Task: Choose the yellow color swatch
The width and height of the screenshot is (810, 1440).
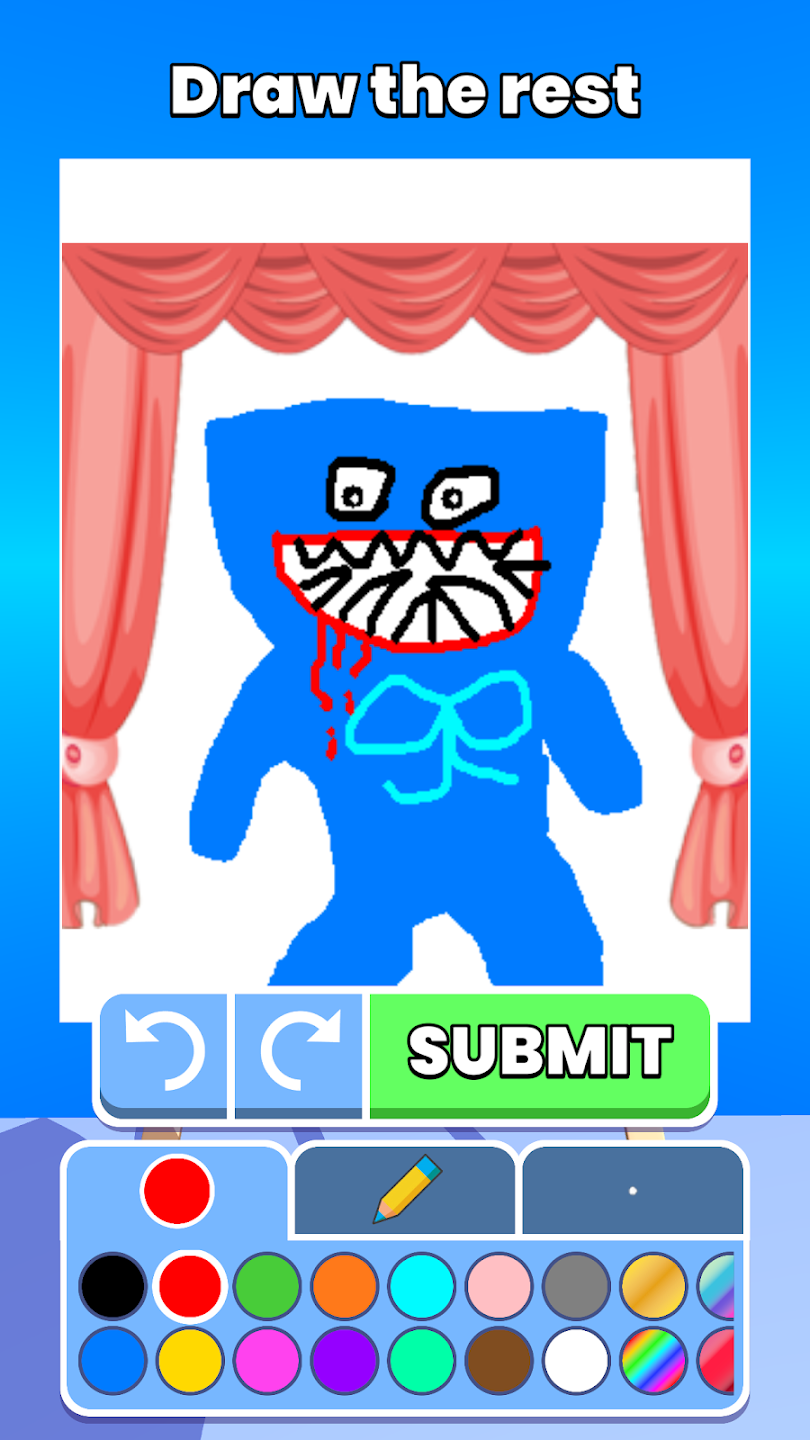Action: click(190, 1360)
